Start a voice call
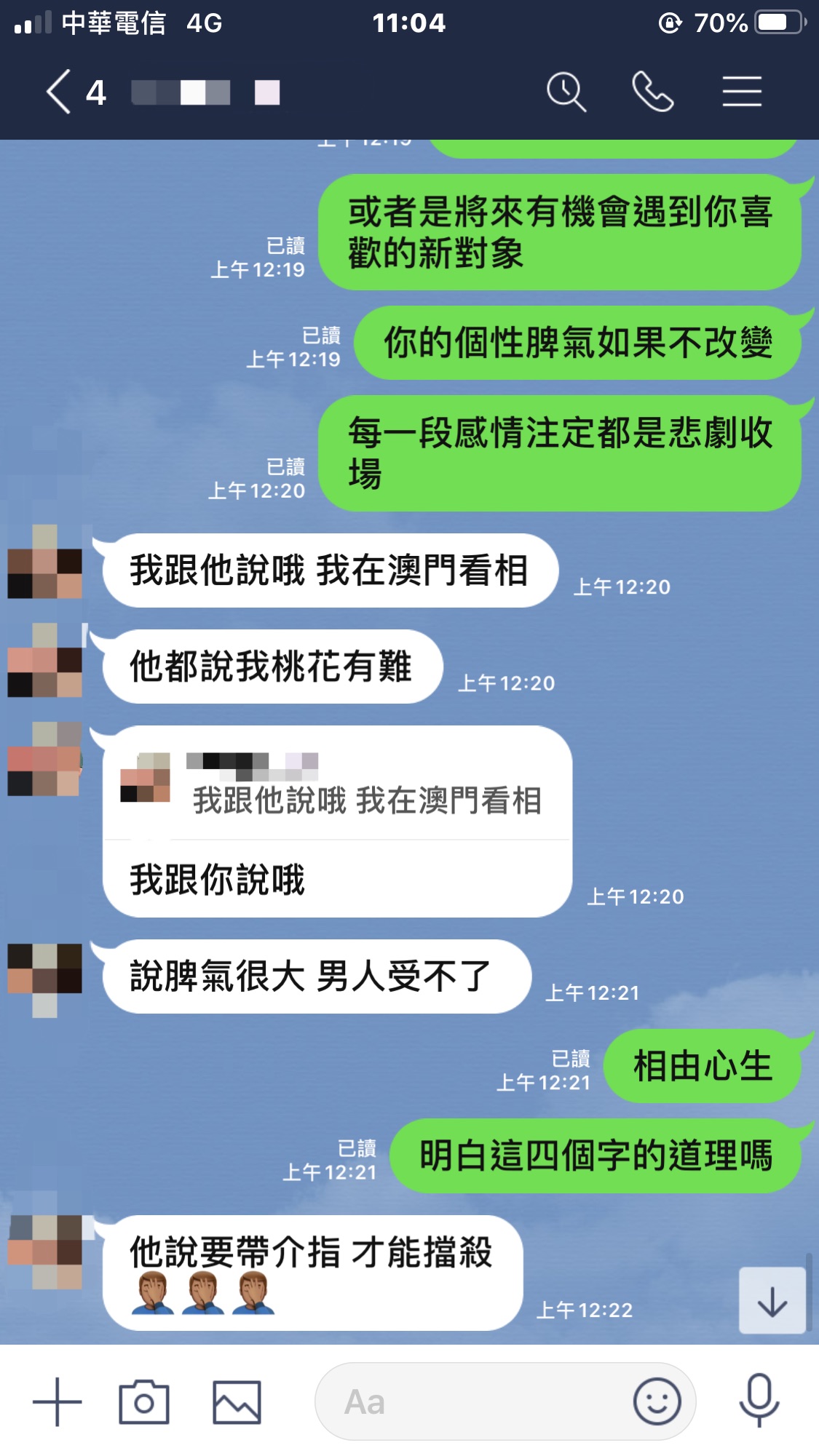819x1456 pixels. pos(652,92)
